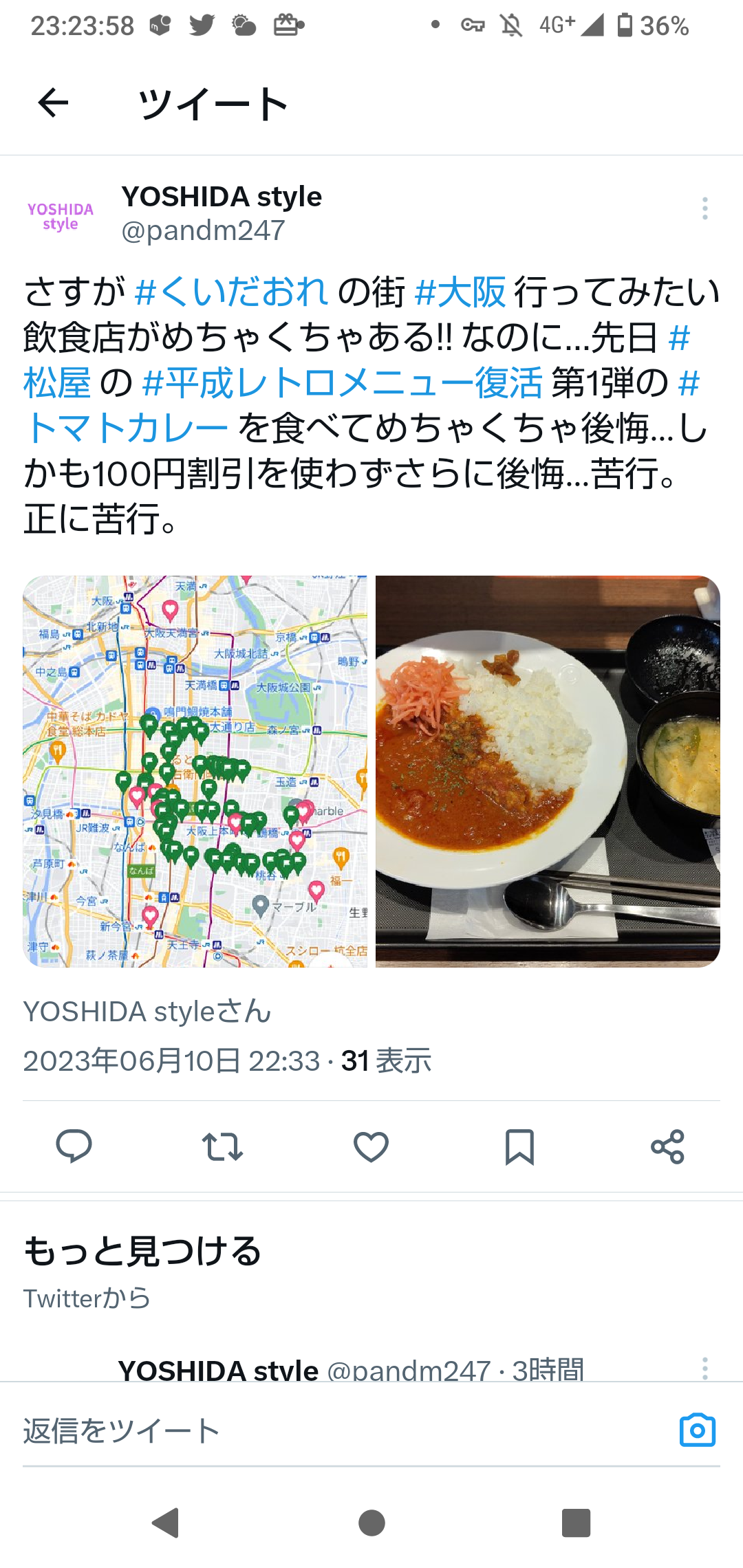
Task: Open the YOSHIDA style profile avatar
Action: tap(61, 217)
